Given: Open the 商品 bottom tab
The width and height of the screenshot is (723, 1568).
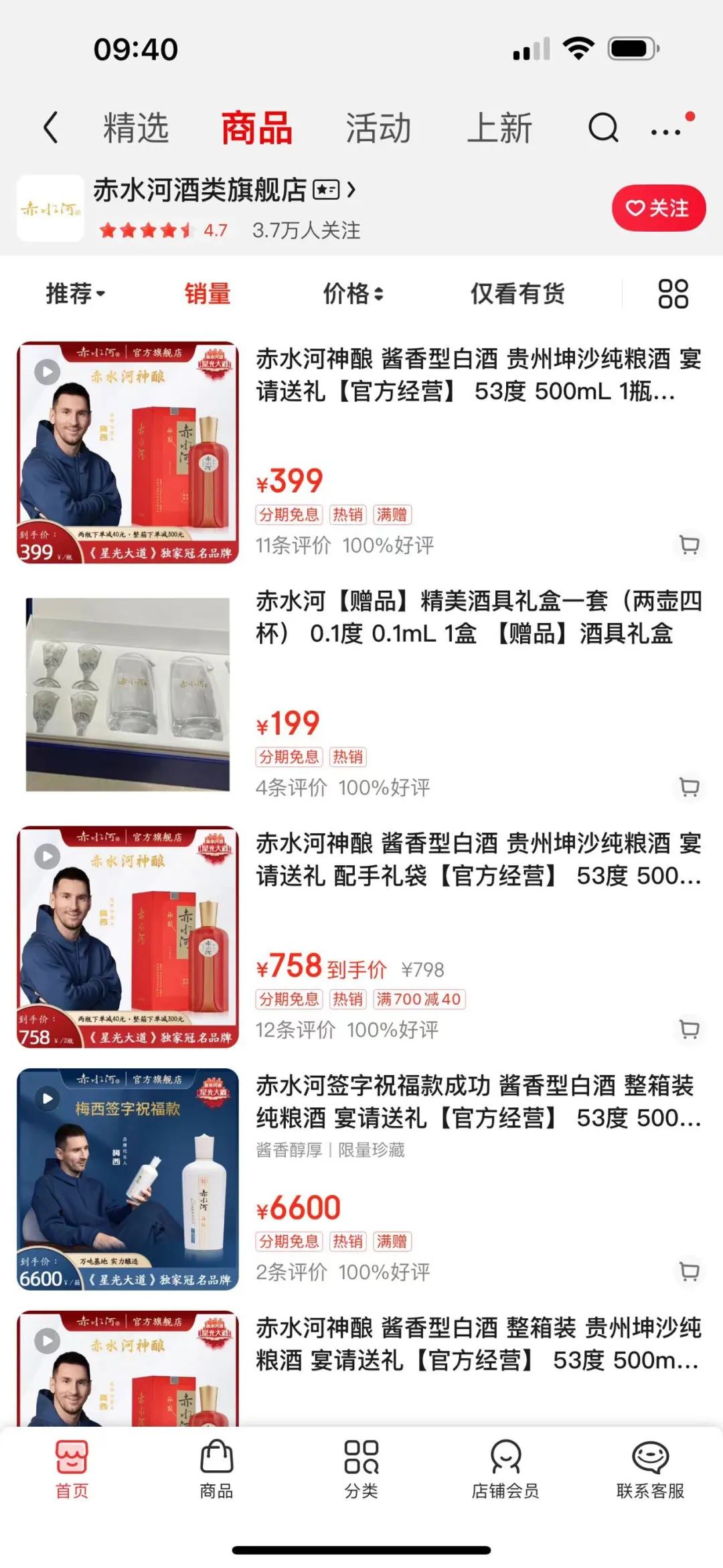Looking at the screenshot, I should [x=216, y=1470].
